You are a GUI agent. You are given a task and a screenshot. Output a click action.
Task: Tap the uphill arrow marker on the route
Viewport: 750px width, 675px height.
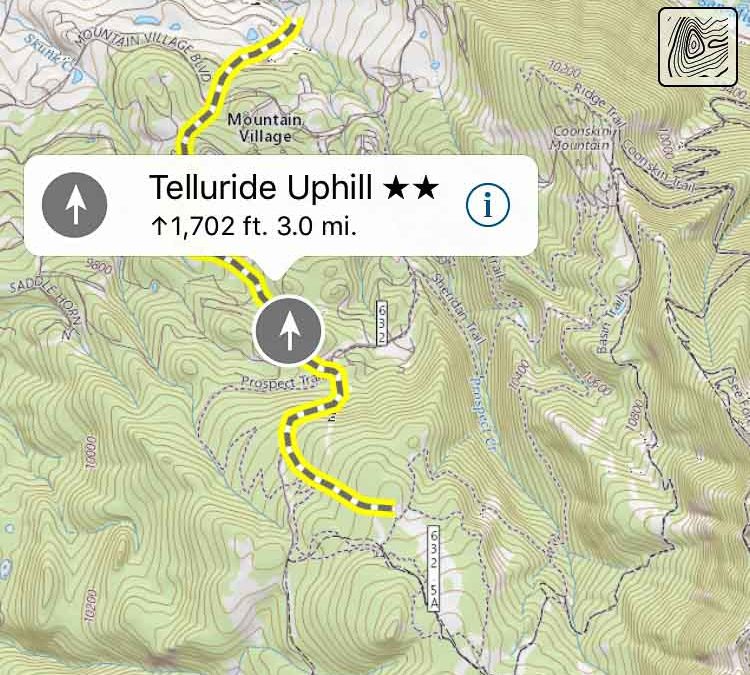(x=289, y=330)
